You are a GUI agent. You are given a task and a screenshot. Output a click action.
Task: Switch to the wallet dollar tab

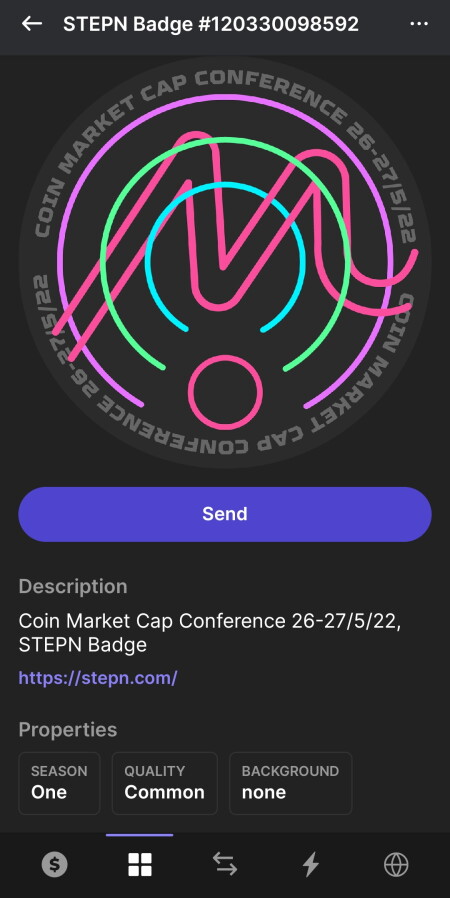[54, 864]
